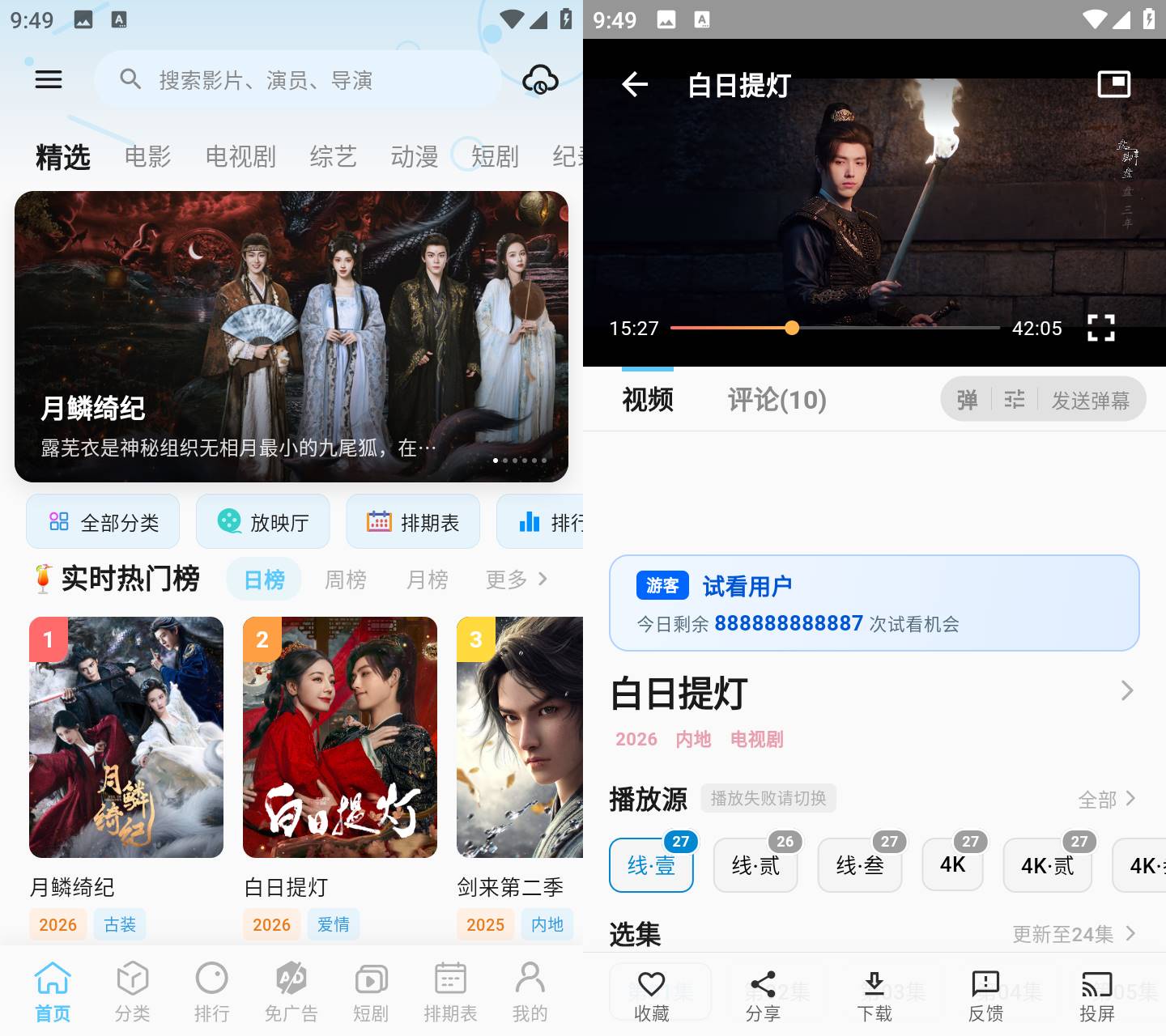The image size is (1166, 1036).
Task: Enter picture-in-picture mode
Action: click(x=1113, y=83)
